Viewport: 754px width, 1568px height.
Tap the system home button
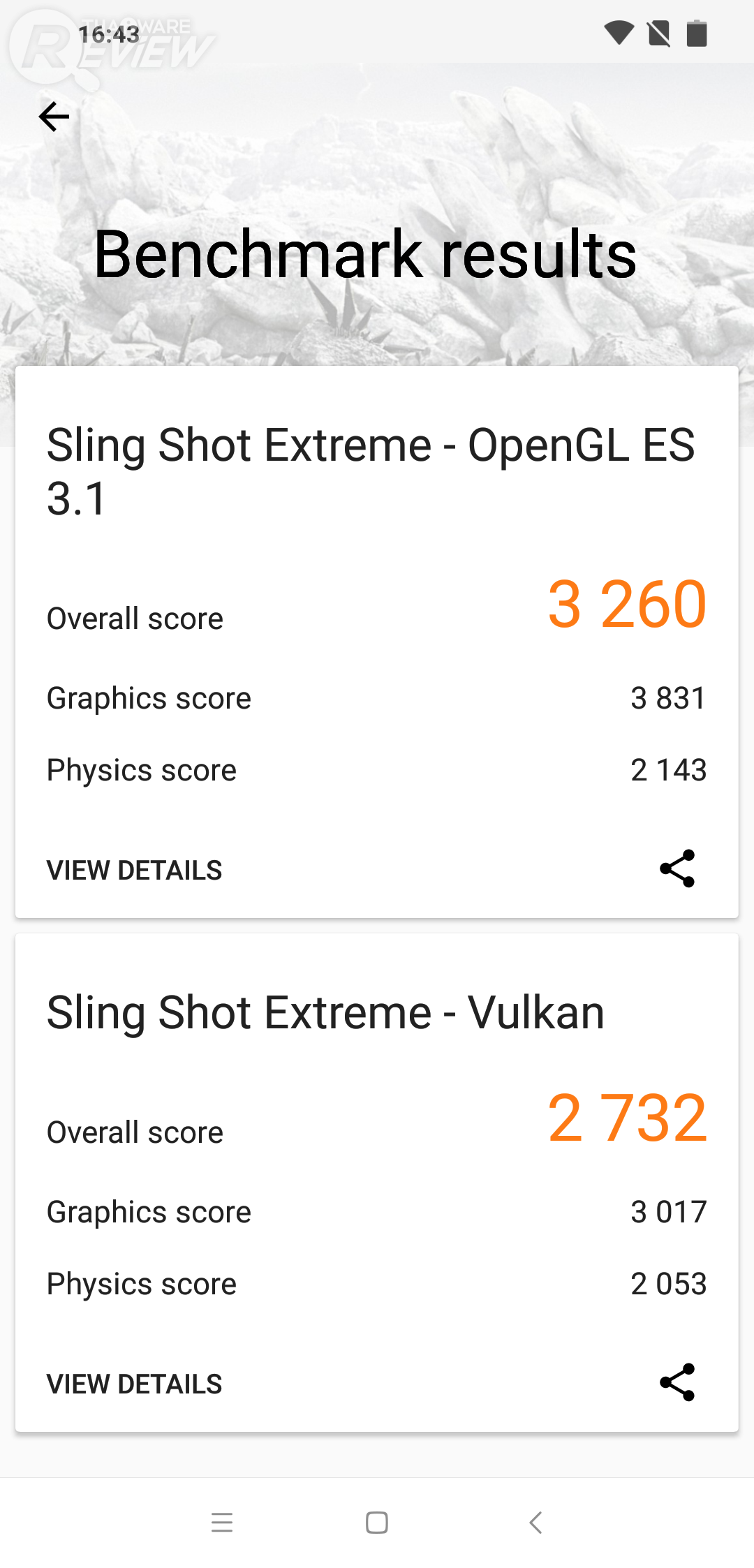pyautogui.click(x=377, y=1523)
